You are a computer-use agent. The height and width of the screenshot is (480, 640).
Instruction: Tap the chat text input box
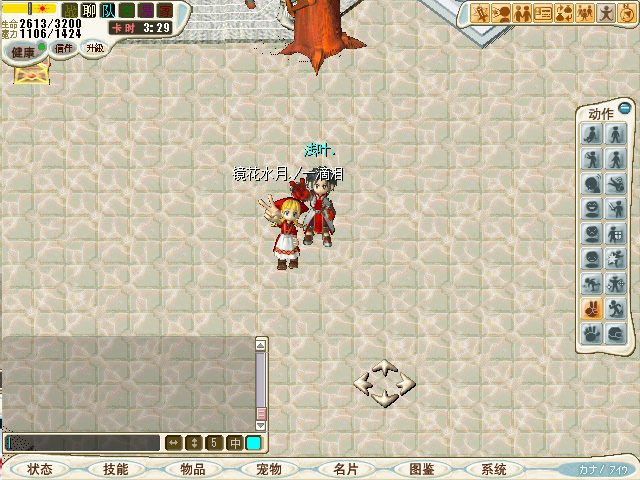[x=82, y=442]
